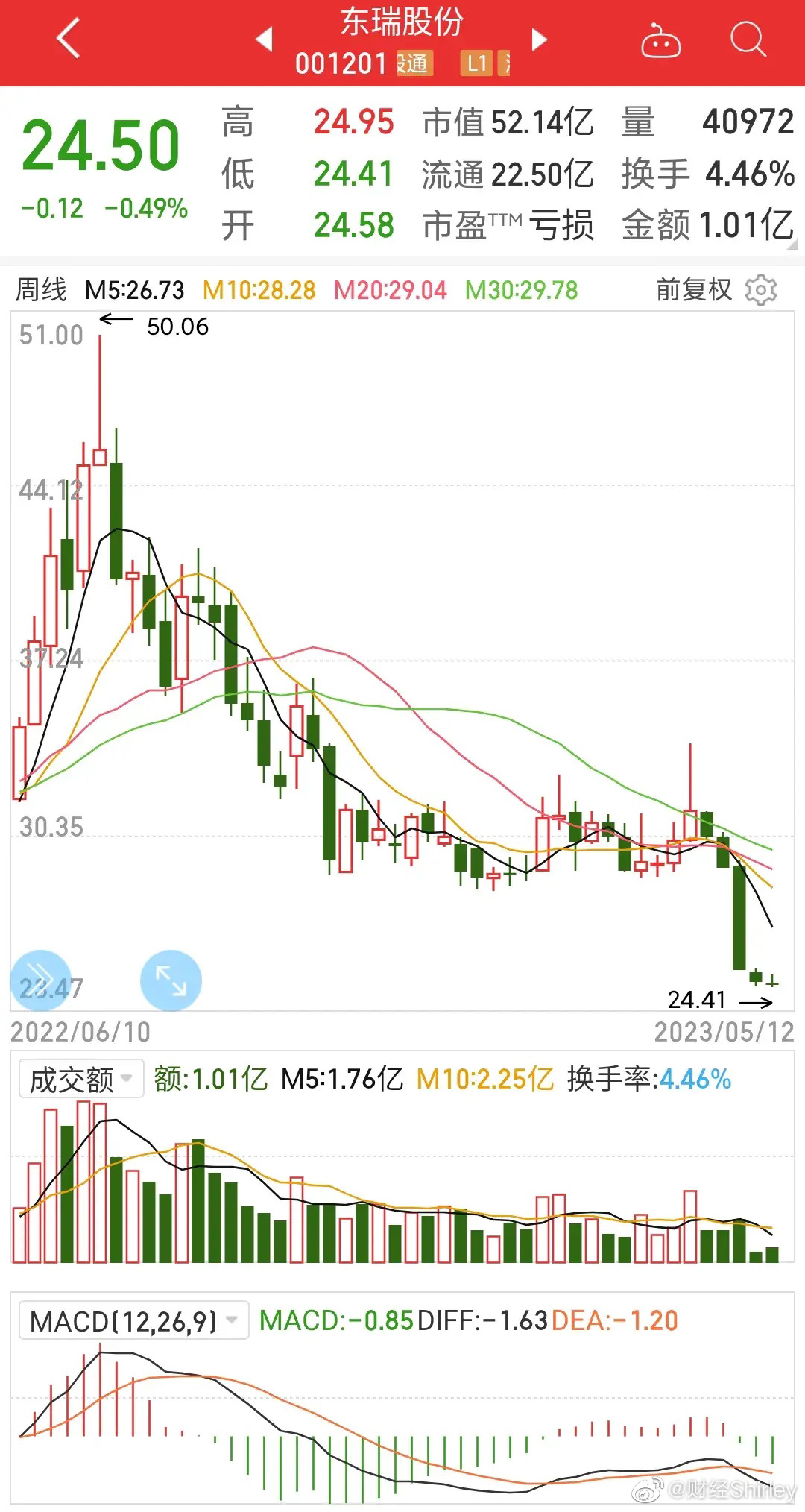Open the MACD(12,26,9) indicator dropdown

tap(133, 1321)
